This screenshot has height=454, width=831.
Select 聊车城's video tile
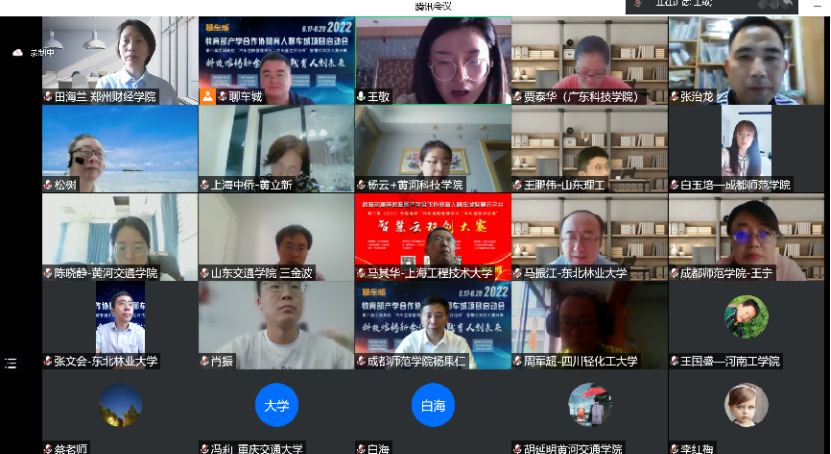click(276, 59)
